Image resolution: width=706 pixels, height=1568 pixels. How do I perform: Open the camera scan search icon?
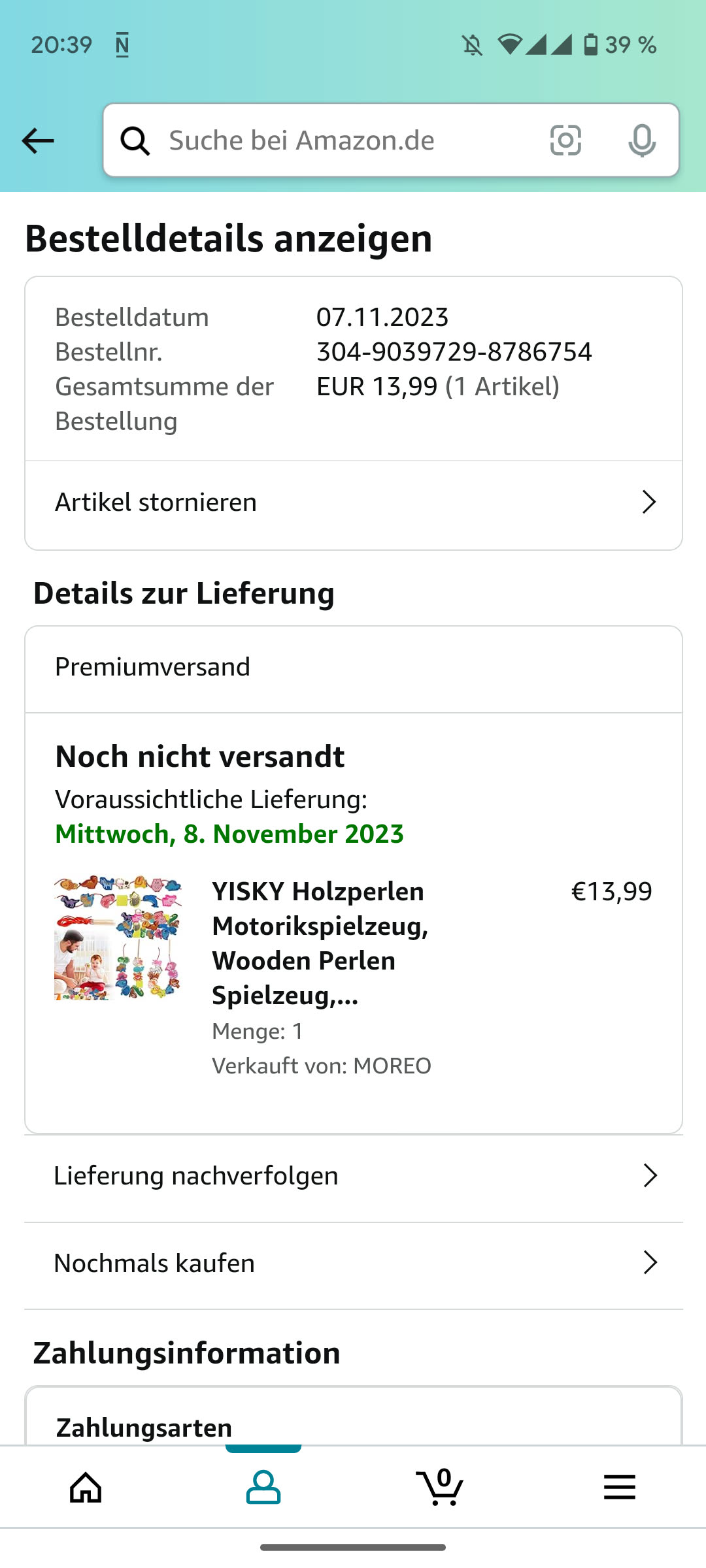coord(565,140)
